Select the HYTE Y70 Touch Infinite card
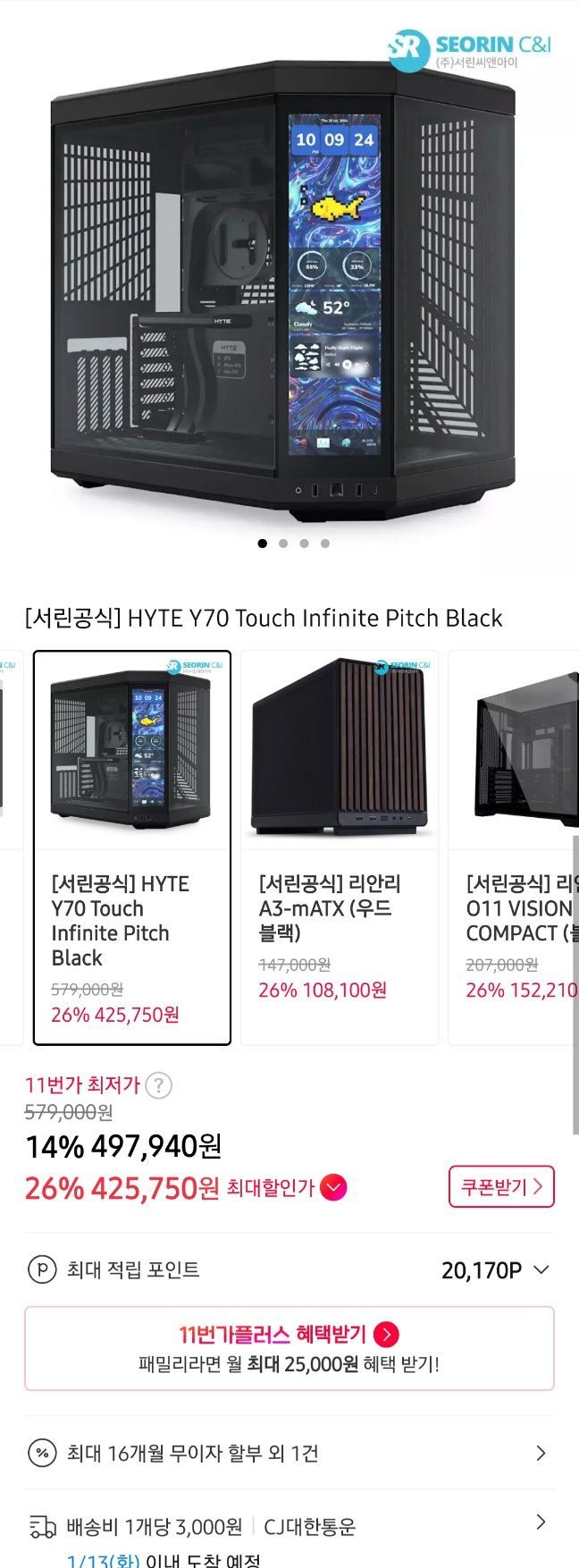 pos(132,847)
